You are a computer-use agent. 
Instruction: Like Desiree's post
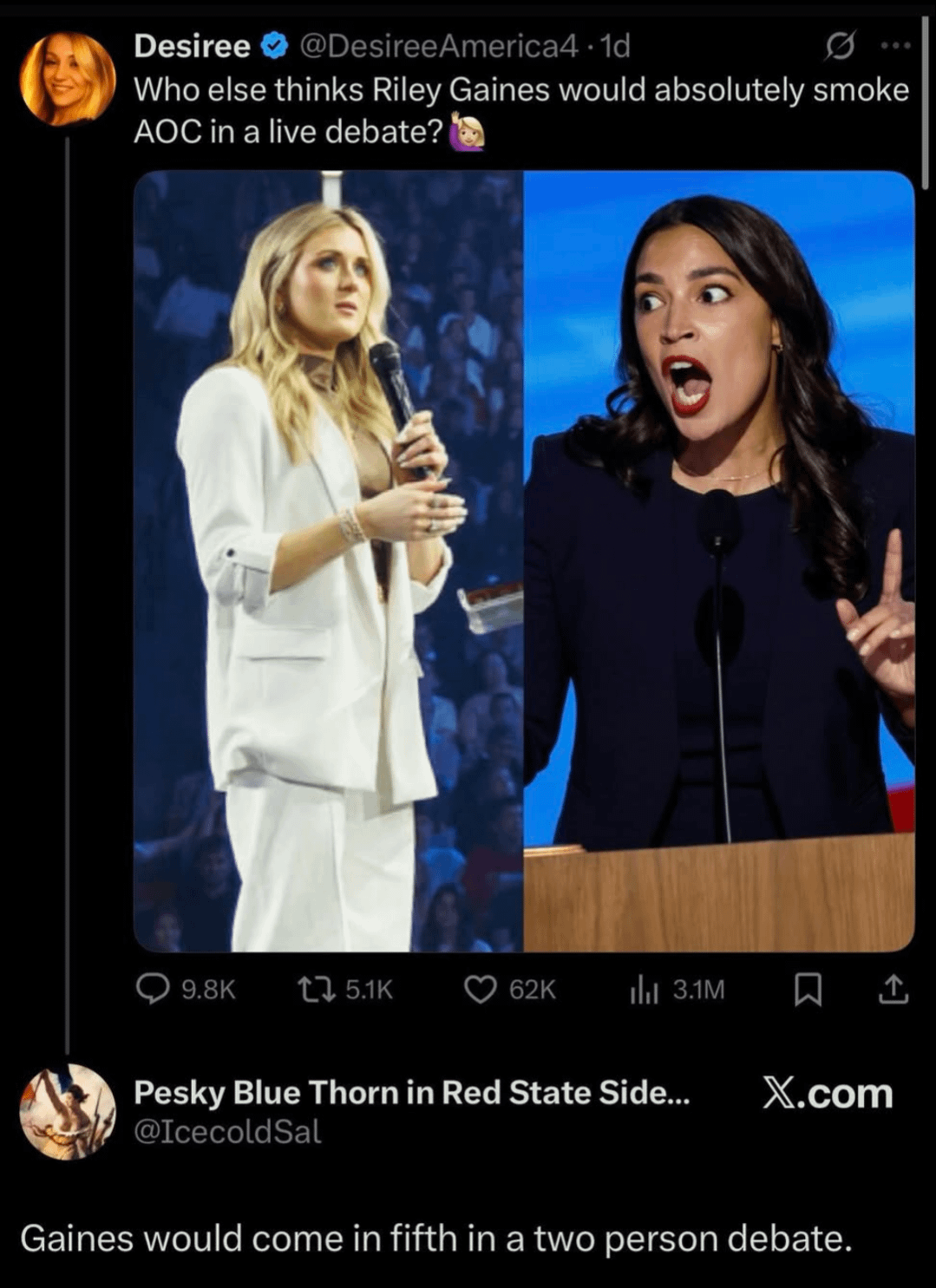click(x=480, y=989)
